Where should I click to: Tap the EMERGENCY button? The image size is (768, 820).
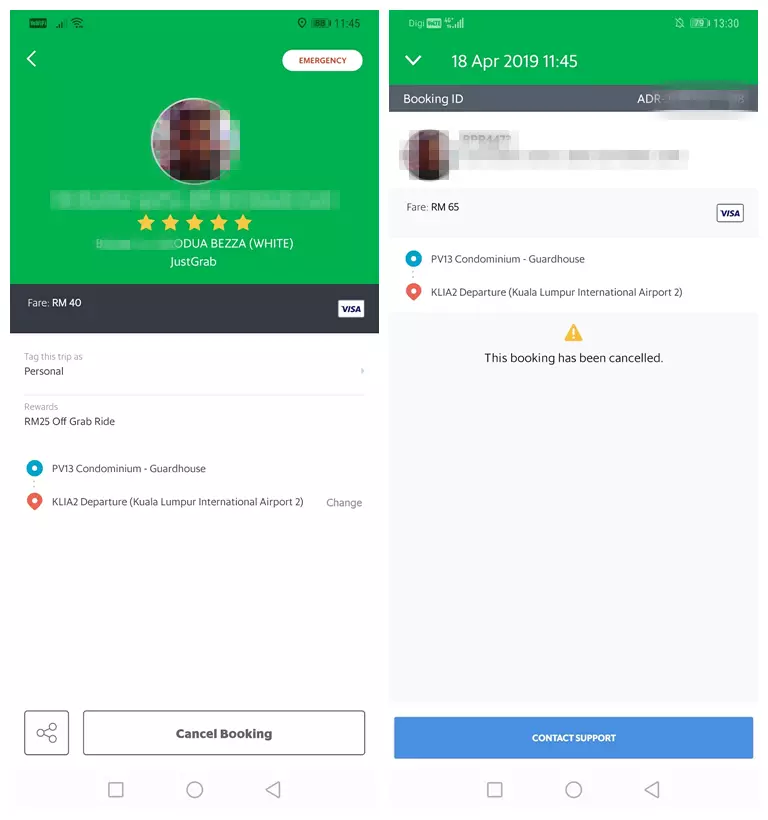point(322,60)
